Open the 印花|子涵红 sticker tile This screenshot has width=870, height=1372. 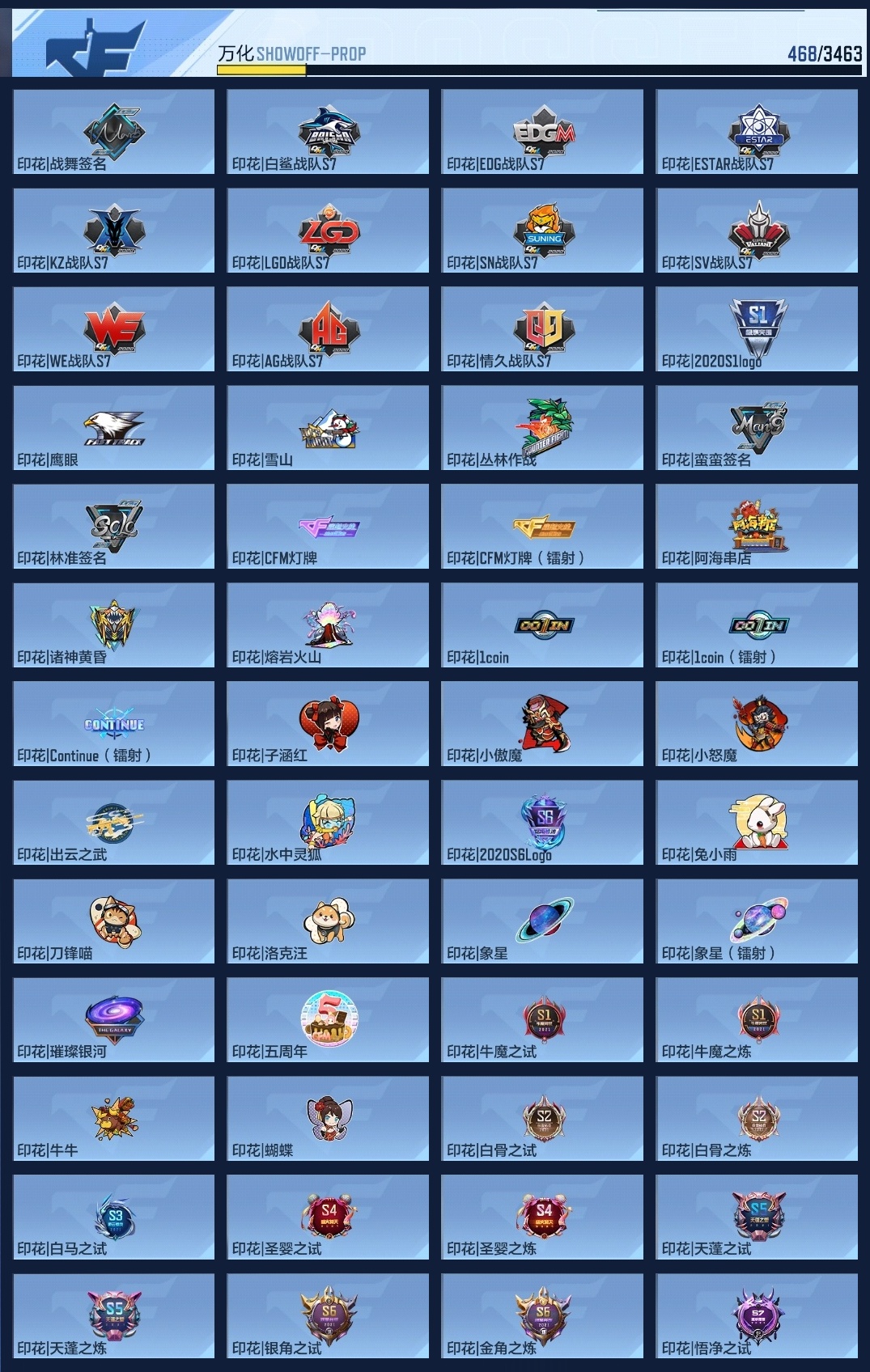click(x=328, y=724)
